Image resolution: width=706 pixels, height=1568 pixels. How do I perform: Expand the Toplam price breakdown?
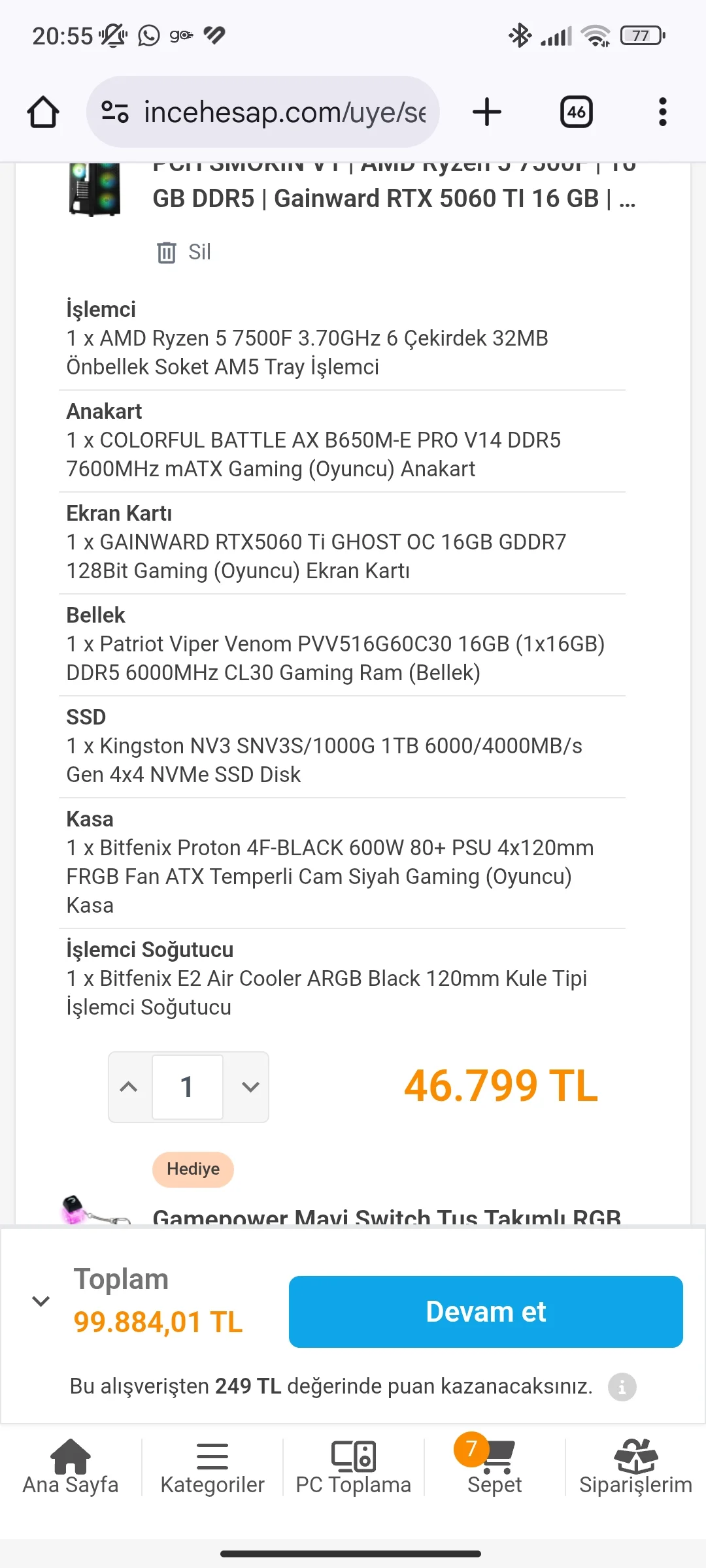(x=41, y=1301)
